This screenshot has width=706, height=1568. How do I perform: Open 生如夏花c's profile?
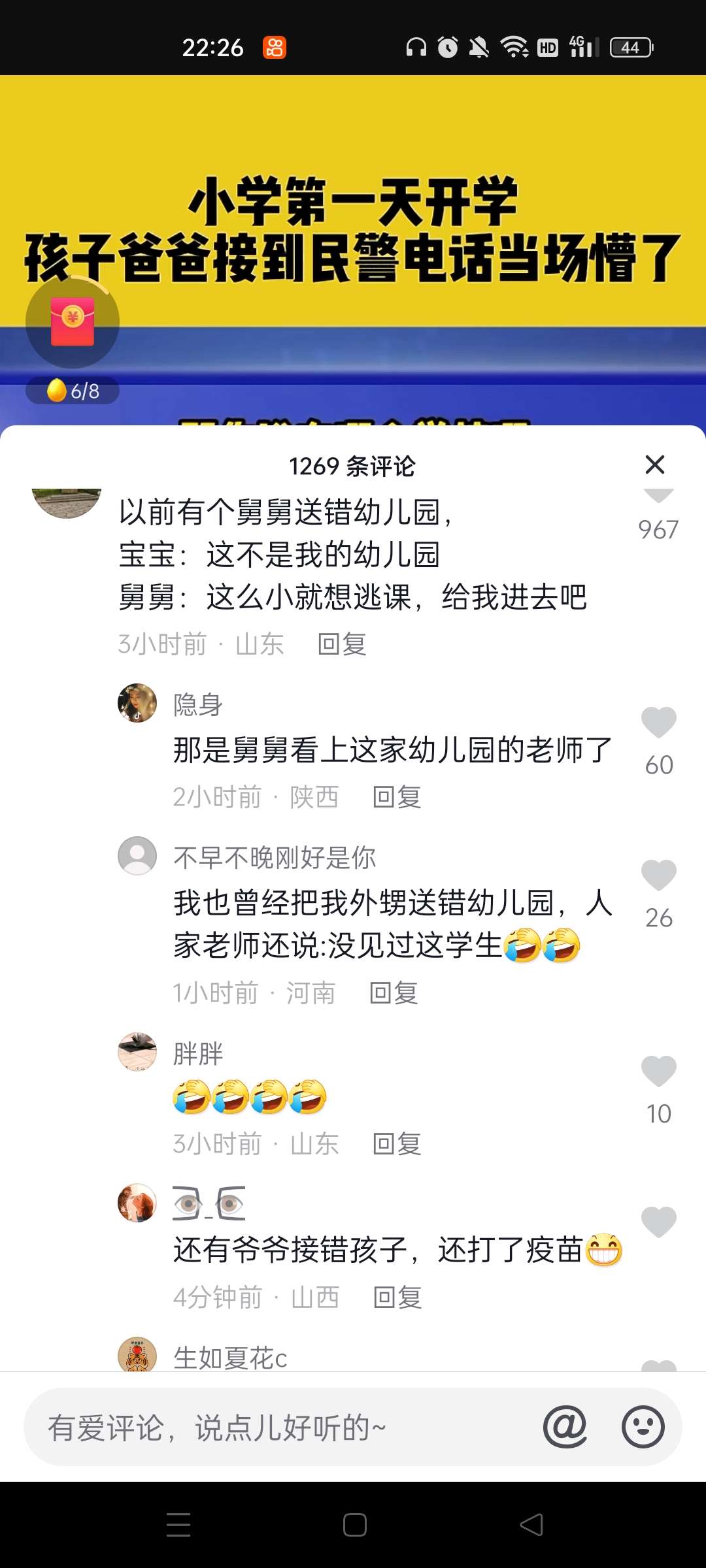coord(137,1356)
